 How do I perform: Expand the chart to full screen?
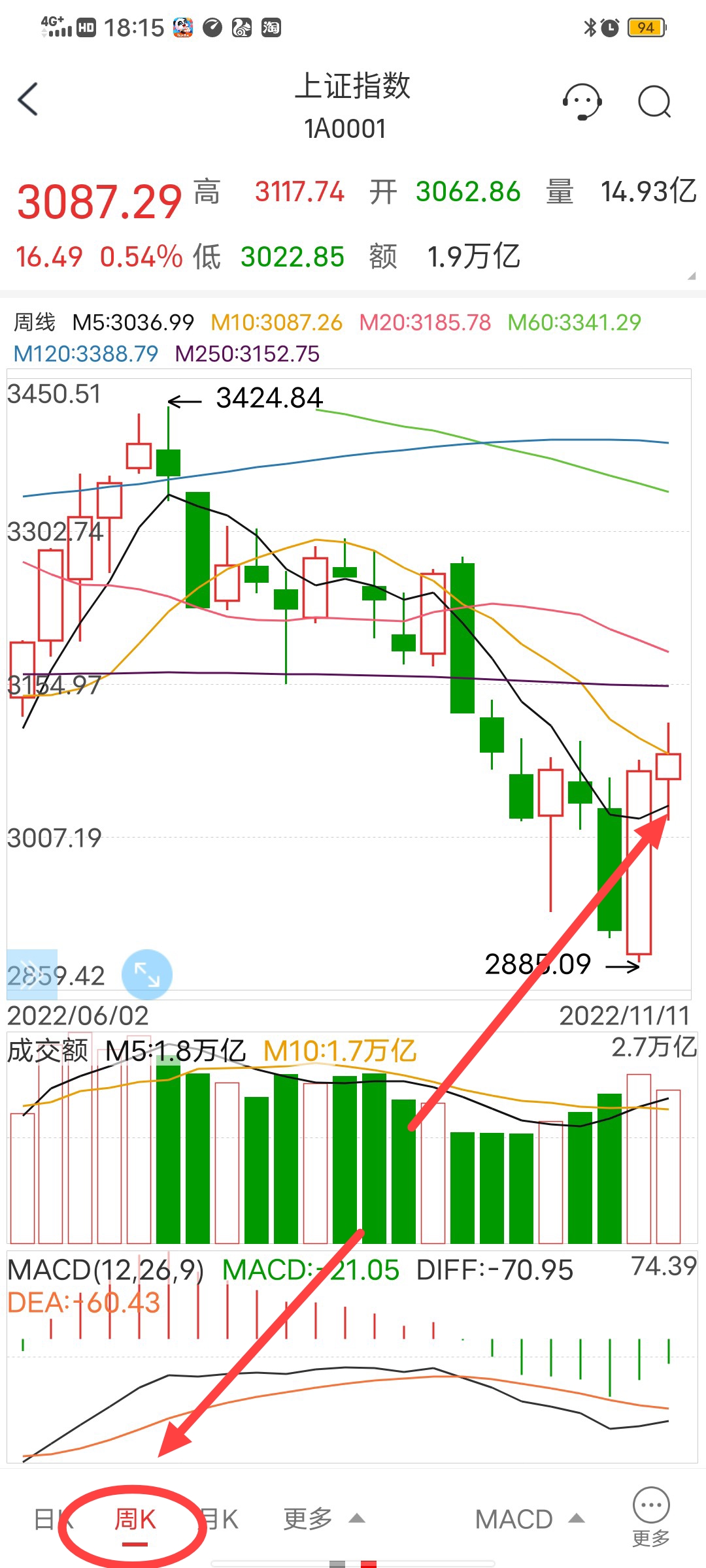(147, 975)
